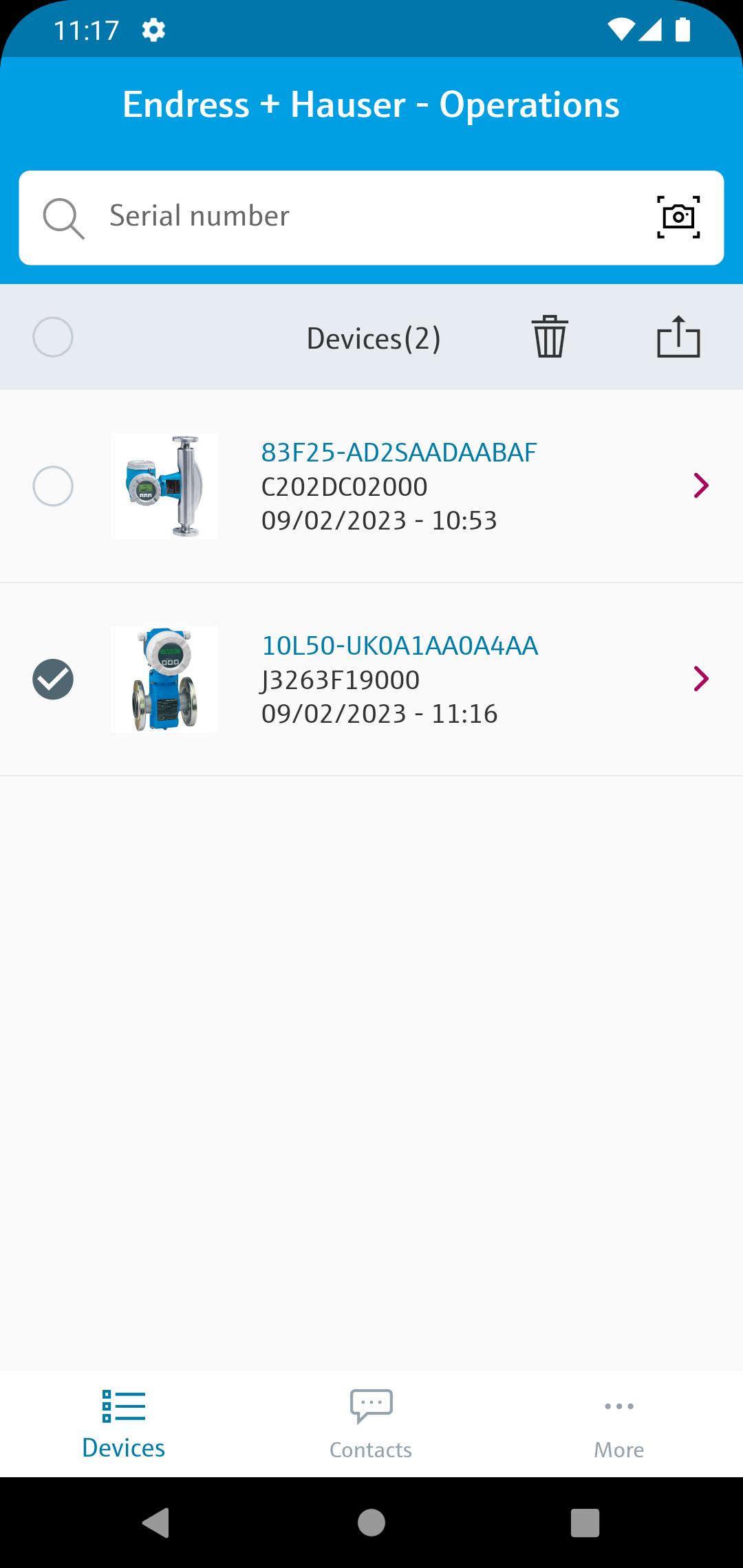Go back using the system back button

[x=156, y=1523]
